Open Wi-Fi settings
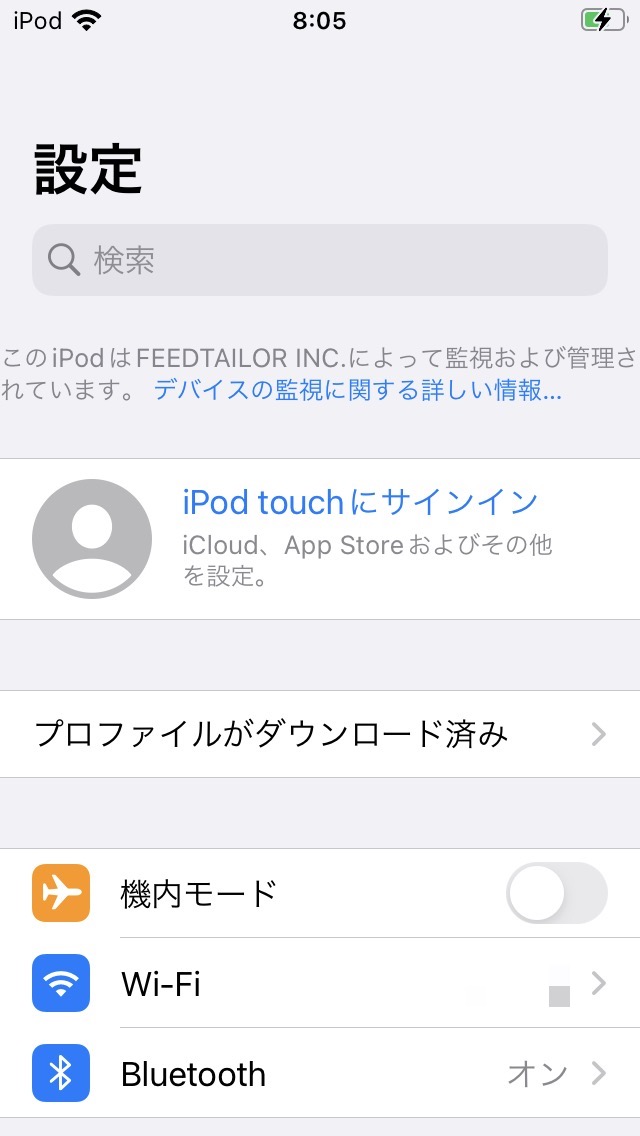 (320, 984)
